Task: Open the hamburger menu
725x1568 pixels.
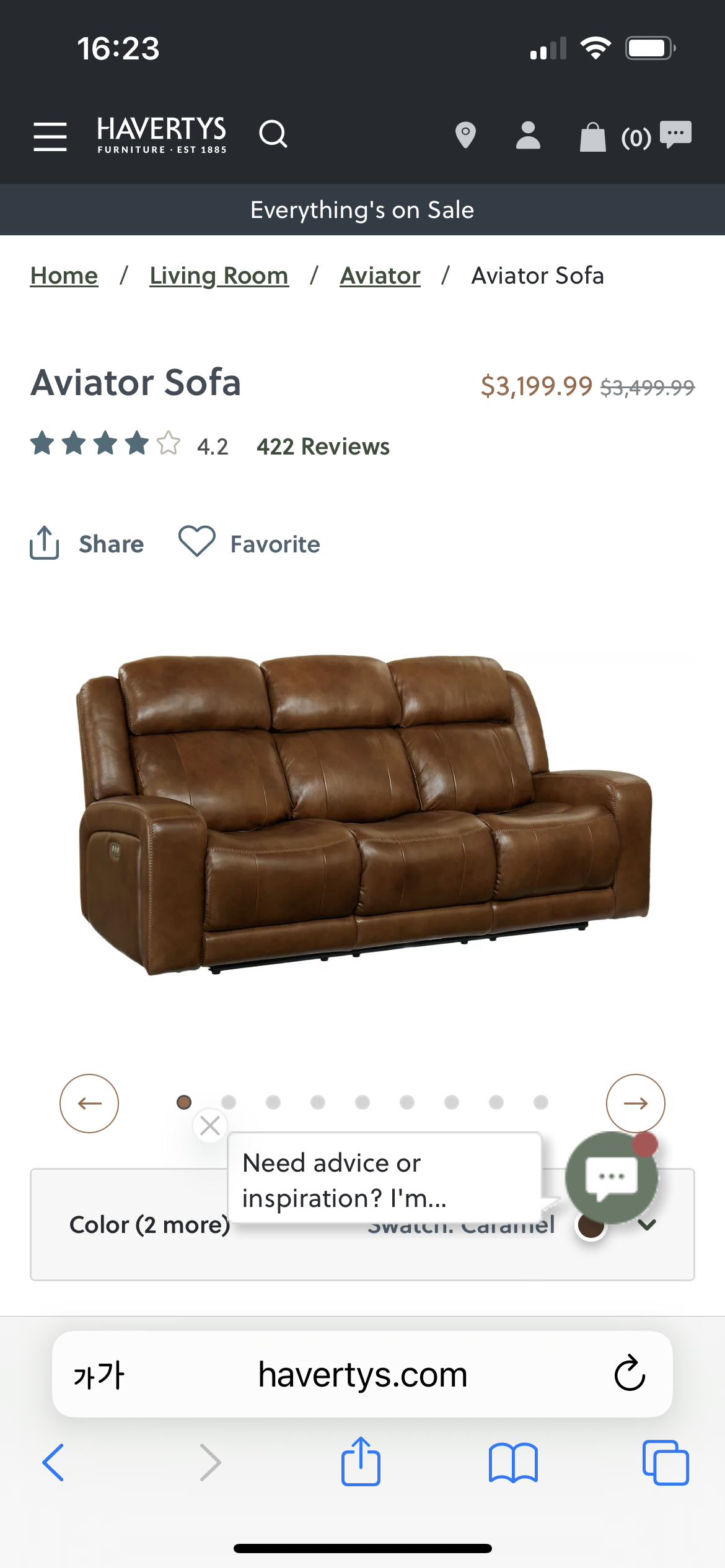Action: click(x=50, y=136)
